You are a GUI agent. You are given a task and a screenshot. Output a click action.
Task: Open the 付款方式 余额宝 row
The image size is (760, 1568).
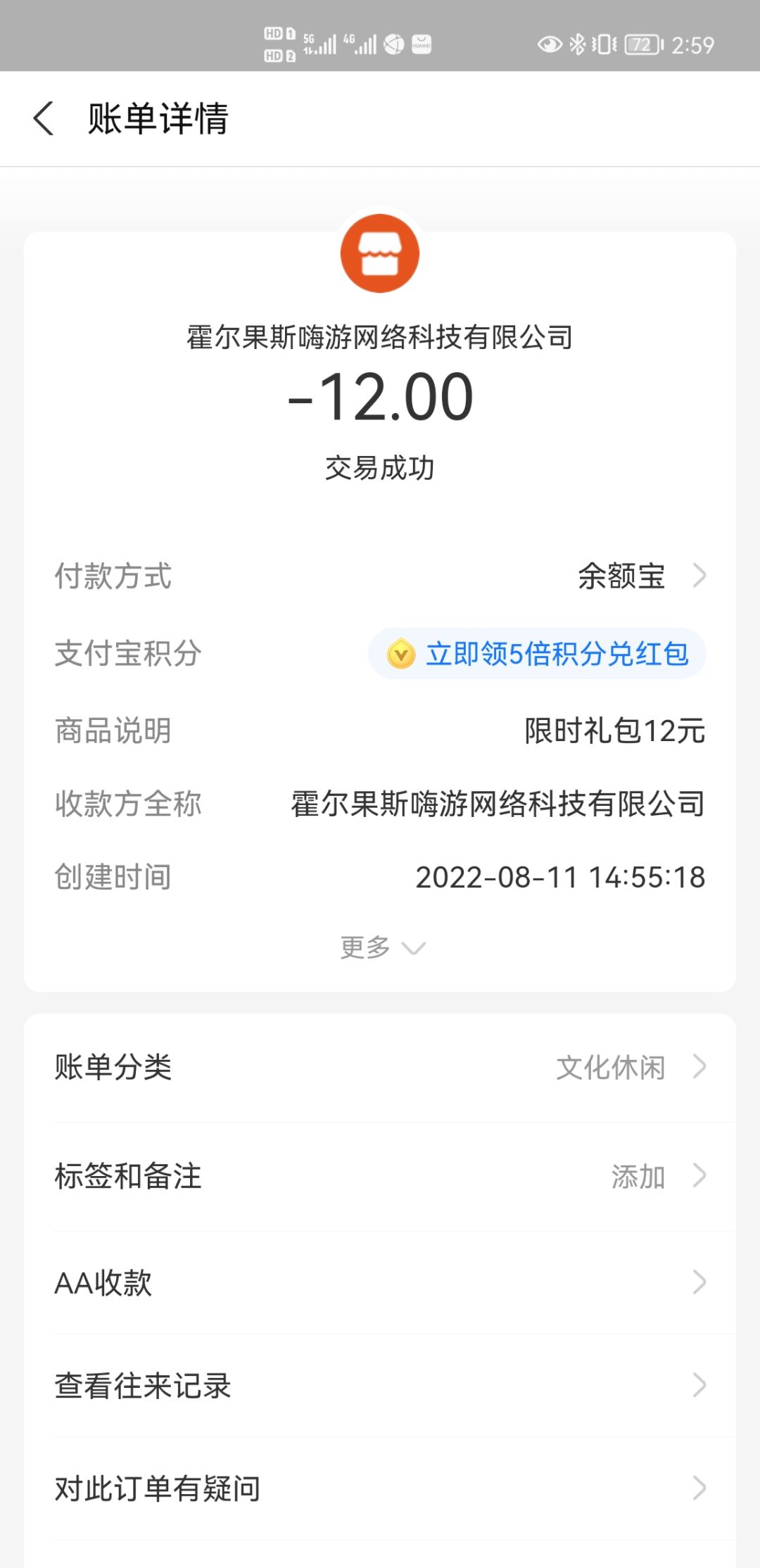tap(380, 576)
